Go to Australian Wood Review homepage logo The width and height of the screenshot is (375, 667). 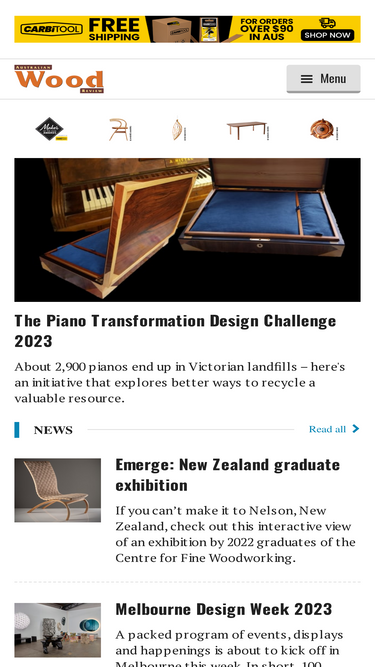59,79
